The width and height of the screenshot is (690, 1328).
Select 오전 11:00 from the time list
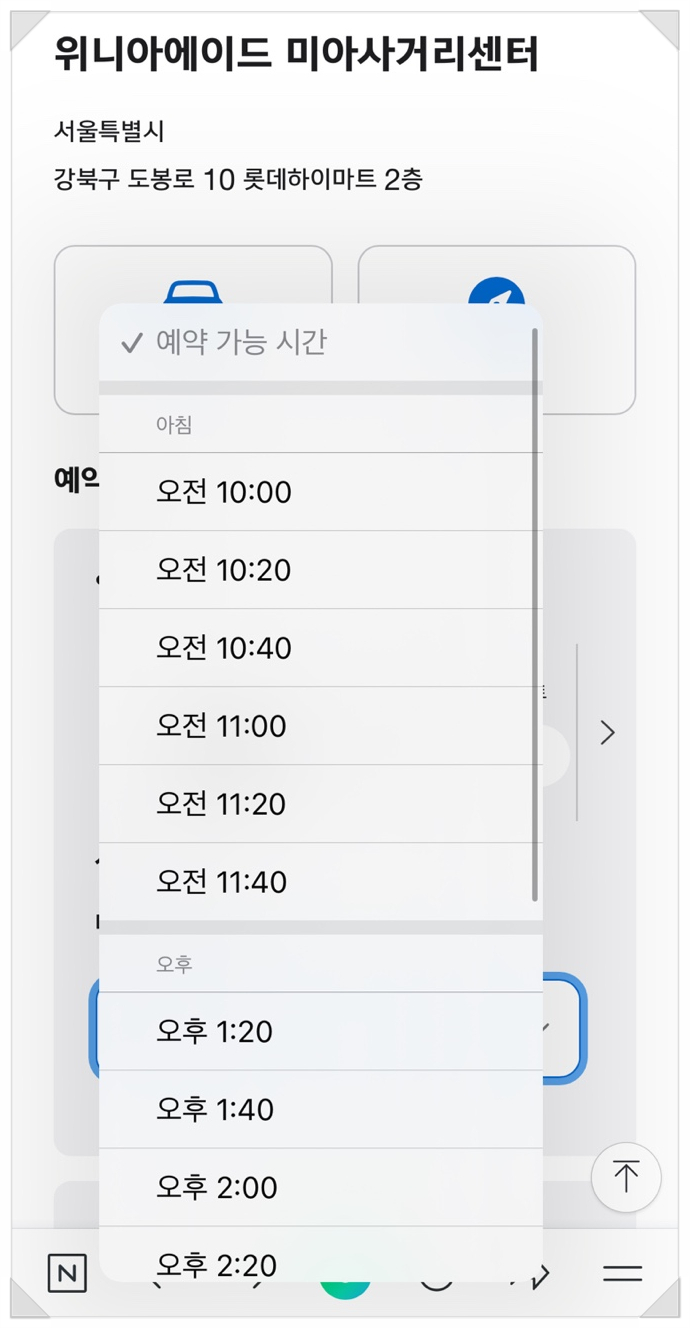(320, 726)
